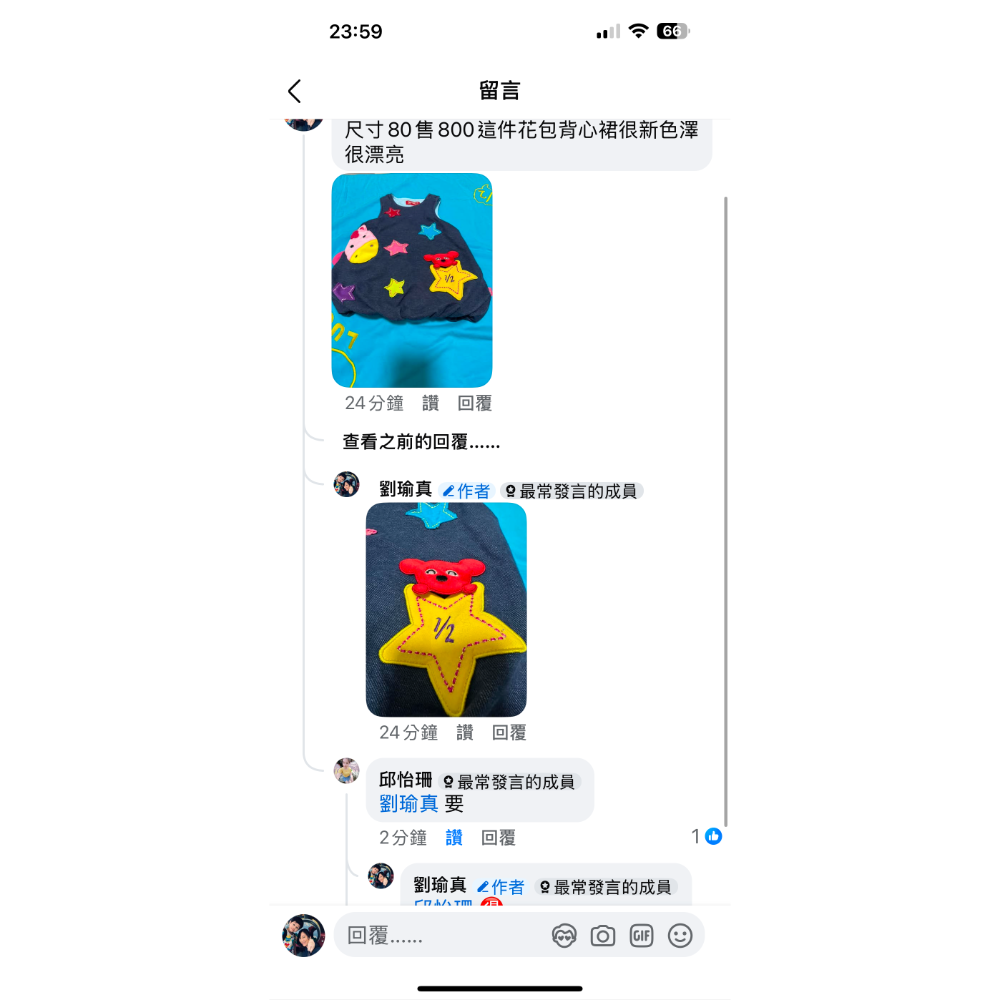Open the GIF picker
The image size is (1000, 1000).
pyautogui.click(x=641, y=936)
